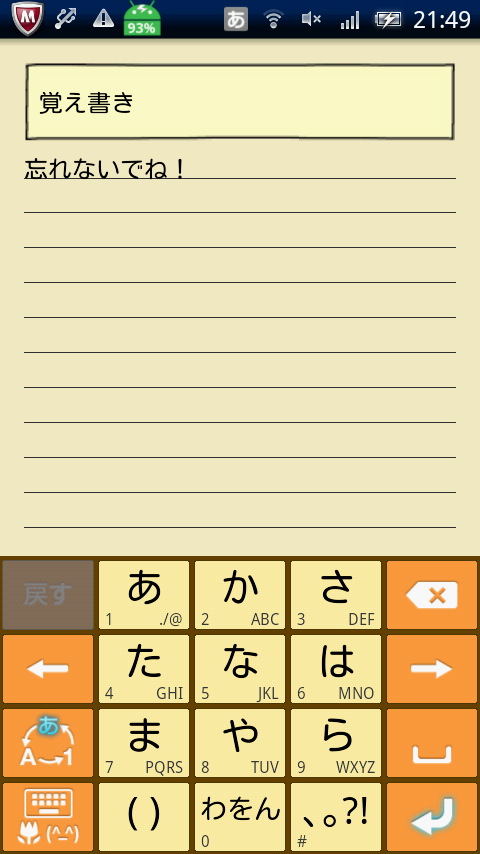Open punctuation key 、。?!

pos(336,817)
